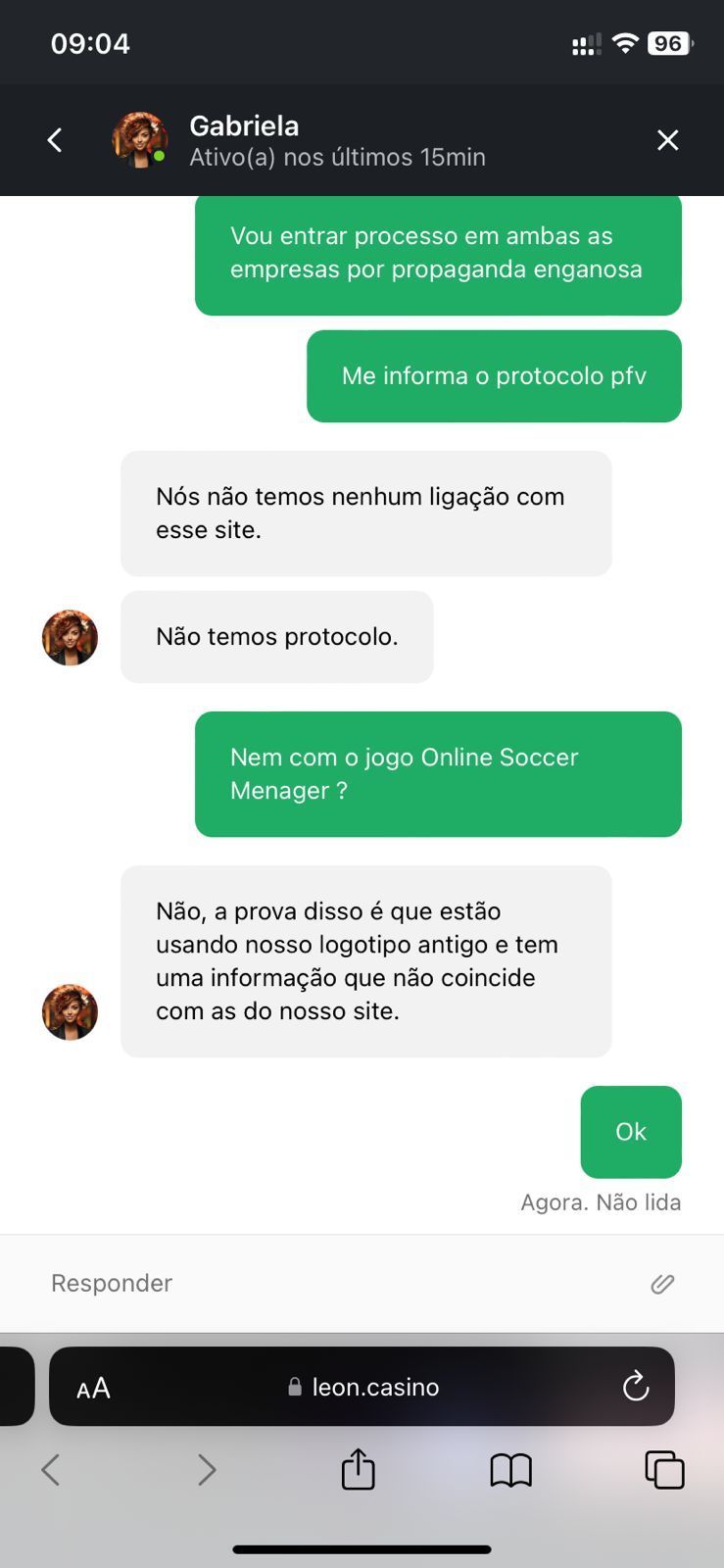Open Safari's AA reader options
Screen dimensions: 724x1568
93,1388
